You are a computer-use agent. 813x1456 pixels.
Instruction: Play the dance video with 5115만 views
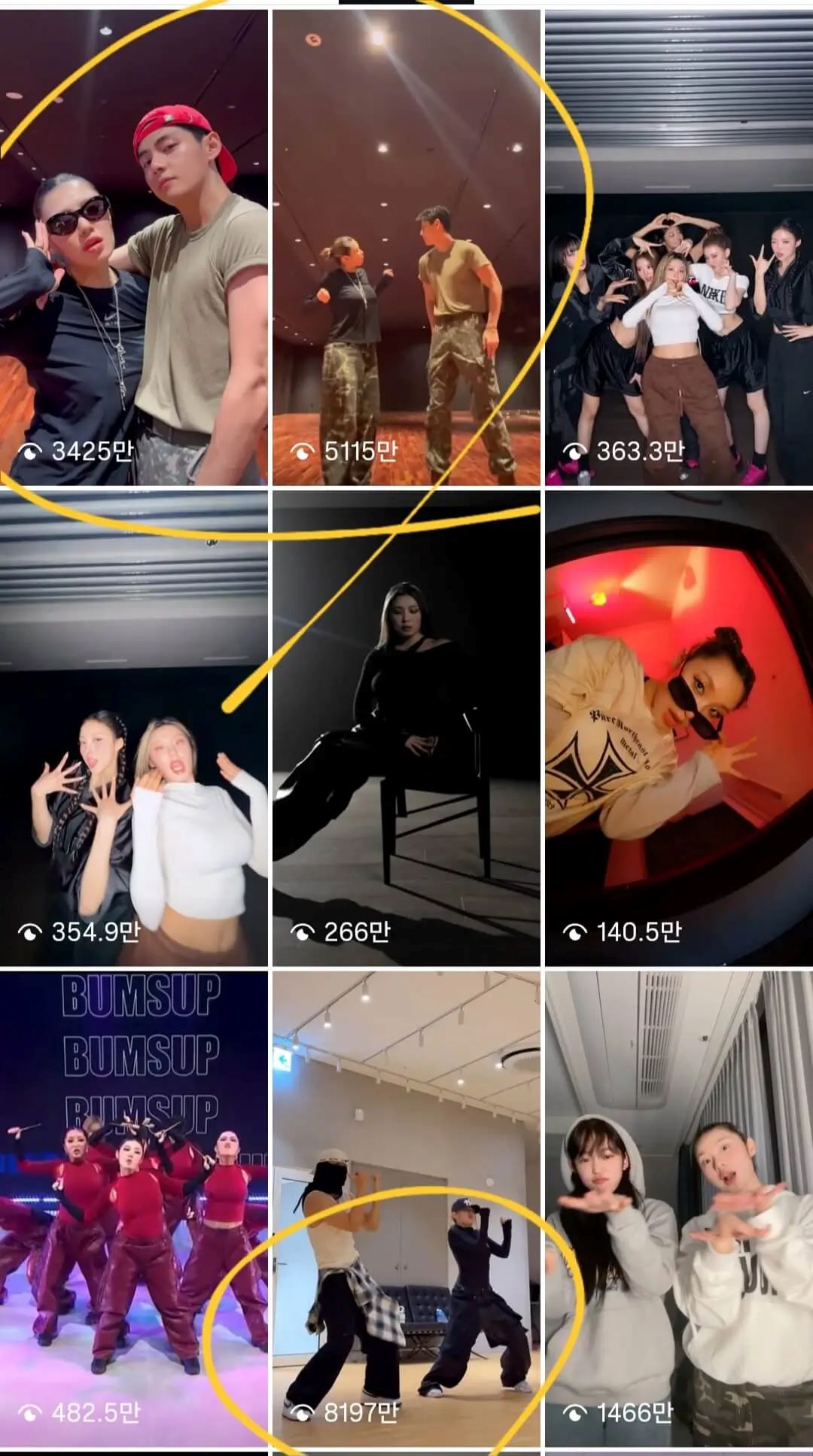click(x=406, y=248)
